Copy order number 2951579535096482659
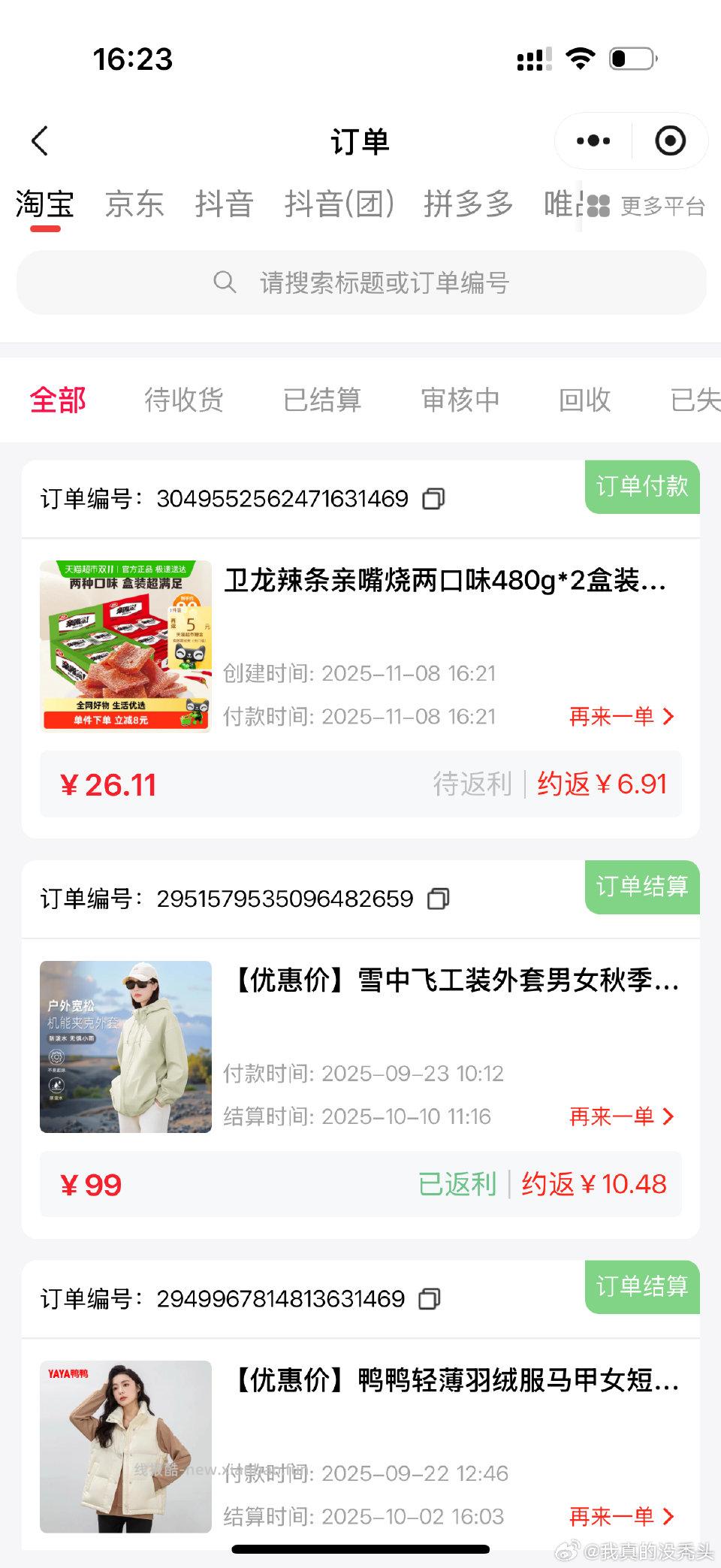Viewport: 721px width, 1568px height. click(x=439, y=899)
